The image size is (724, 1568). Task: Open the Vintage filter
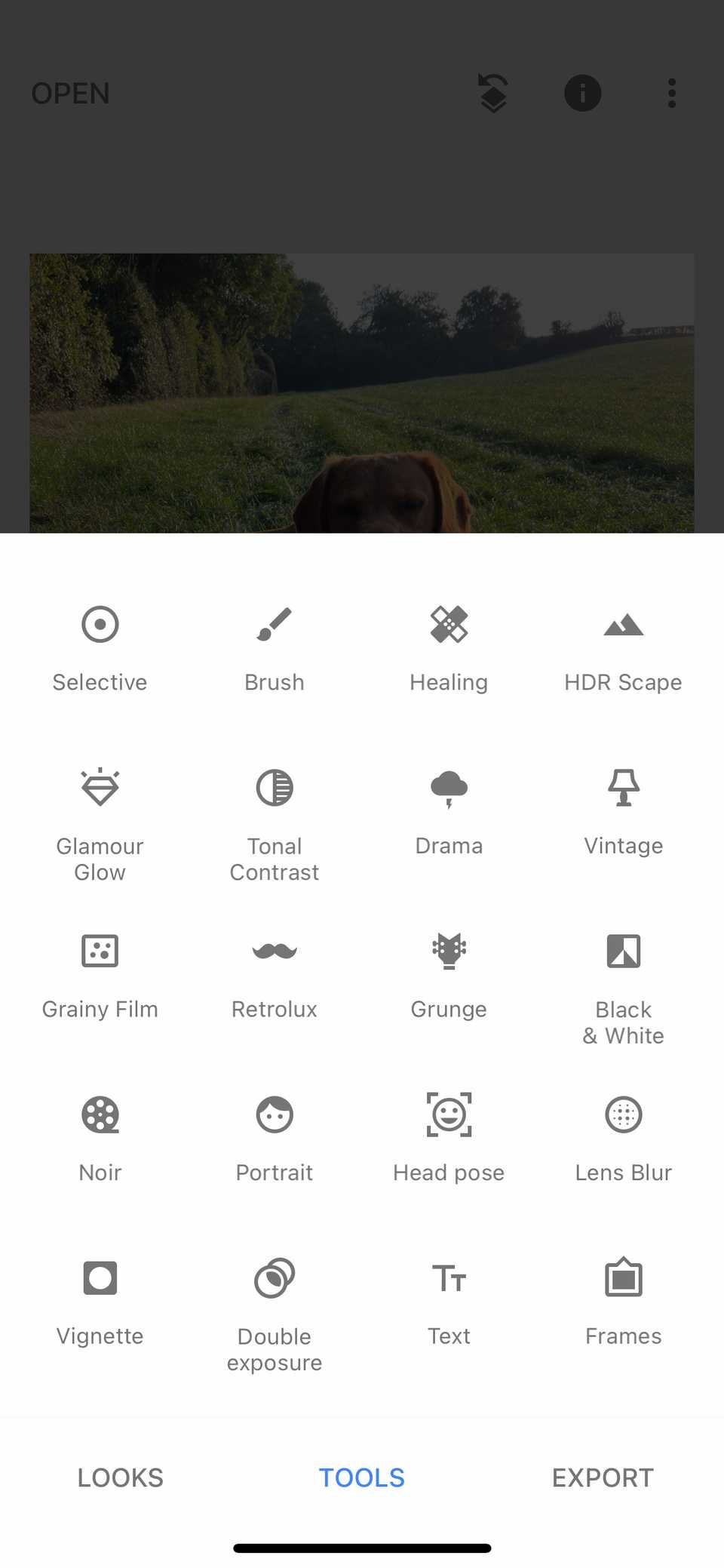[x=623, y=811]
